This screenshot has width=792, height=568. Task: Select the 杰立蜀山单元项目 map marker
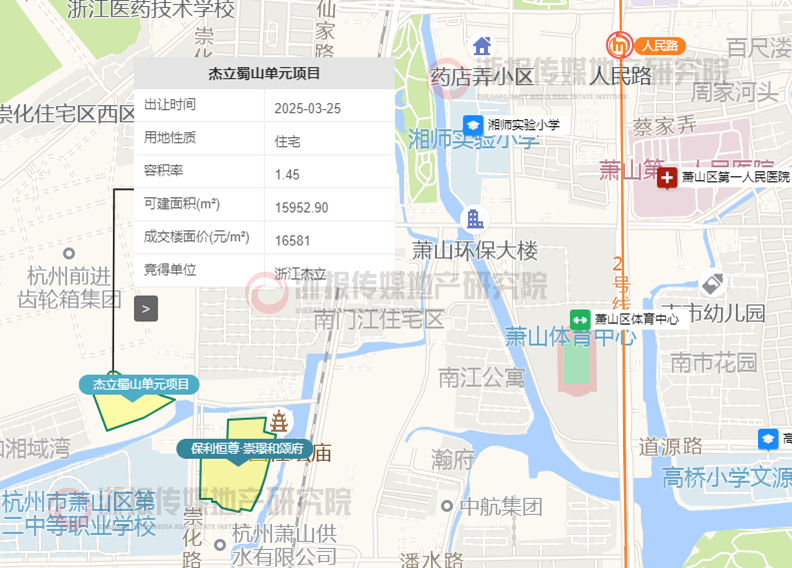(135, 384)
